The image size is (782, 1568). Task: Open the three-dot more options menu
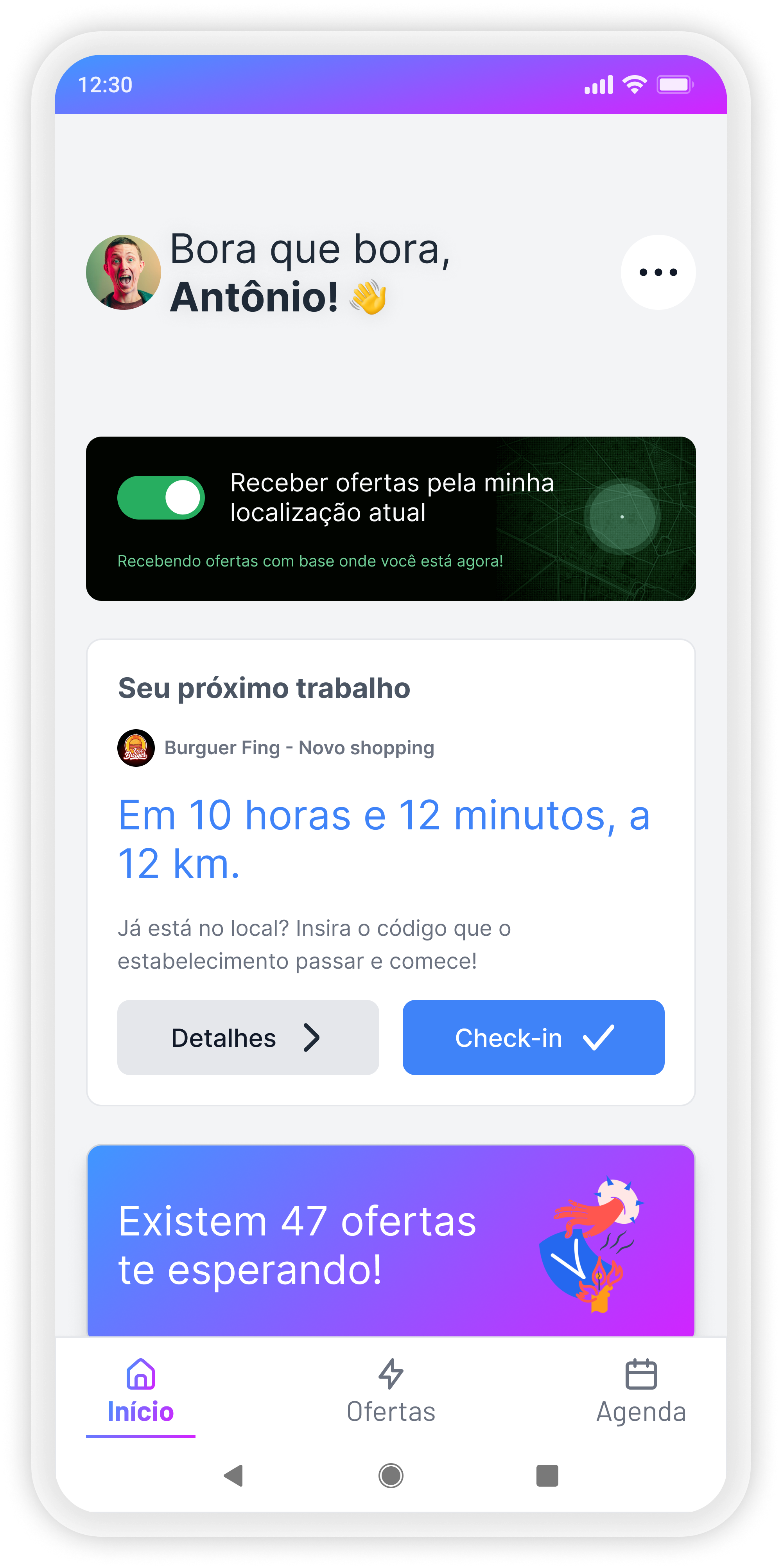(x=657, y=272)
